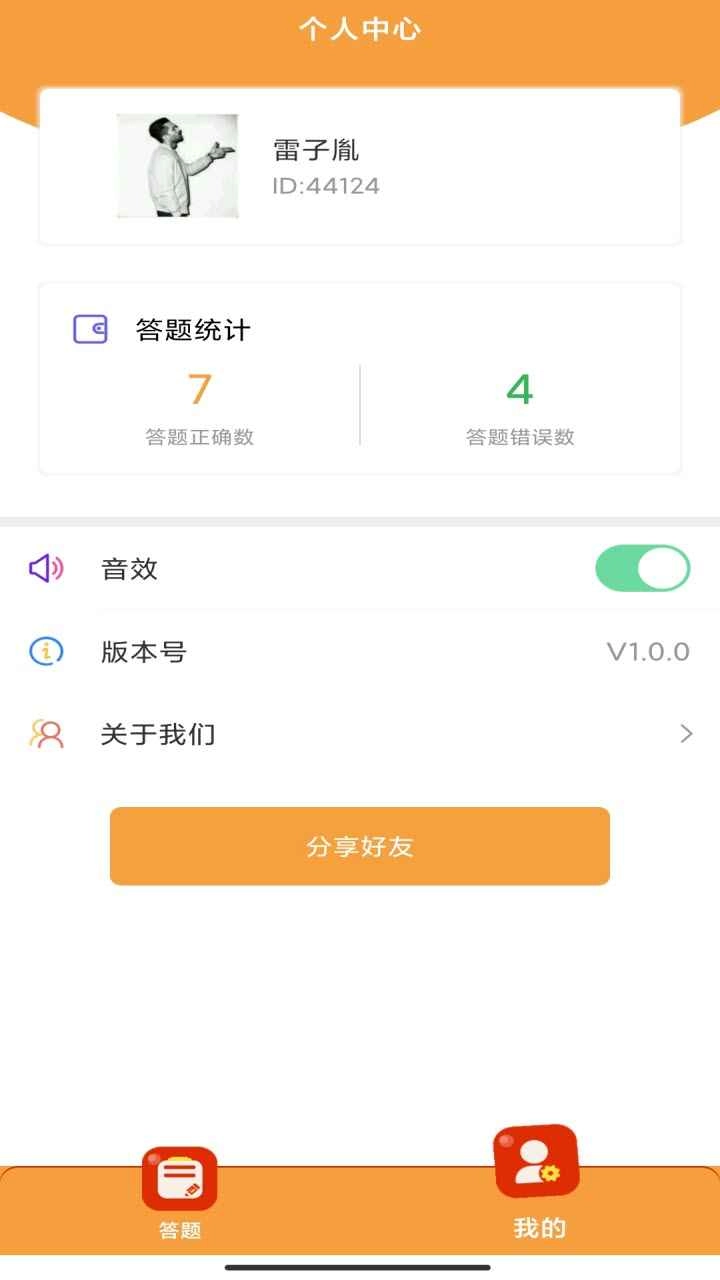720x1280 pixels.
Task: Tap the 我的 profile icon in bottom bar
Action: [535, 1160]
